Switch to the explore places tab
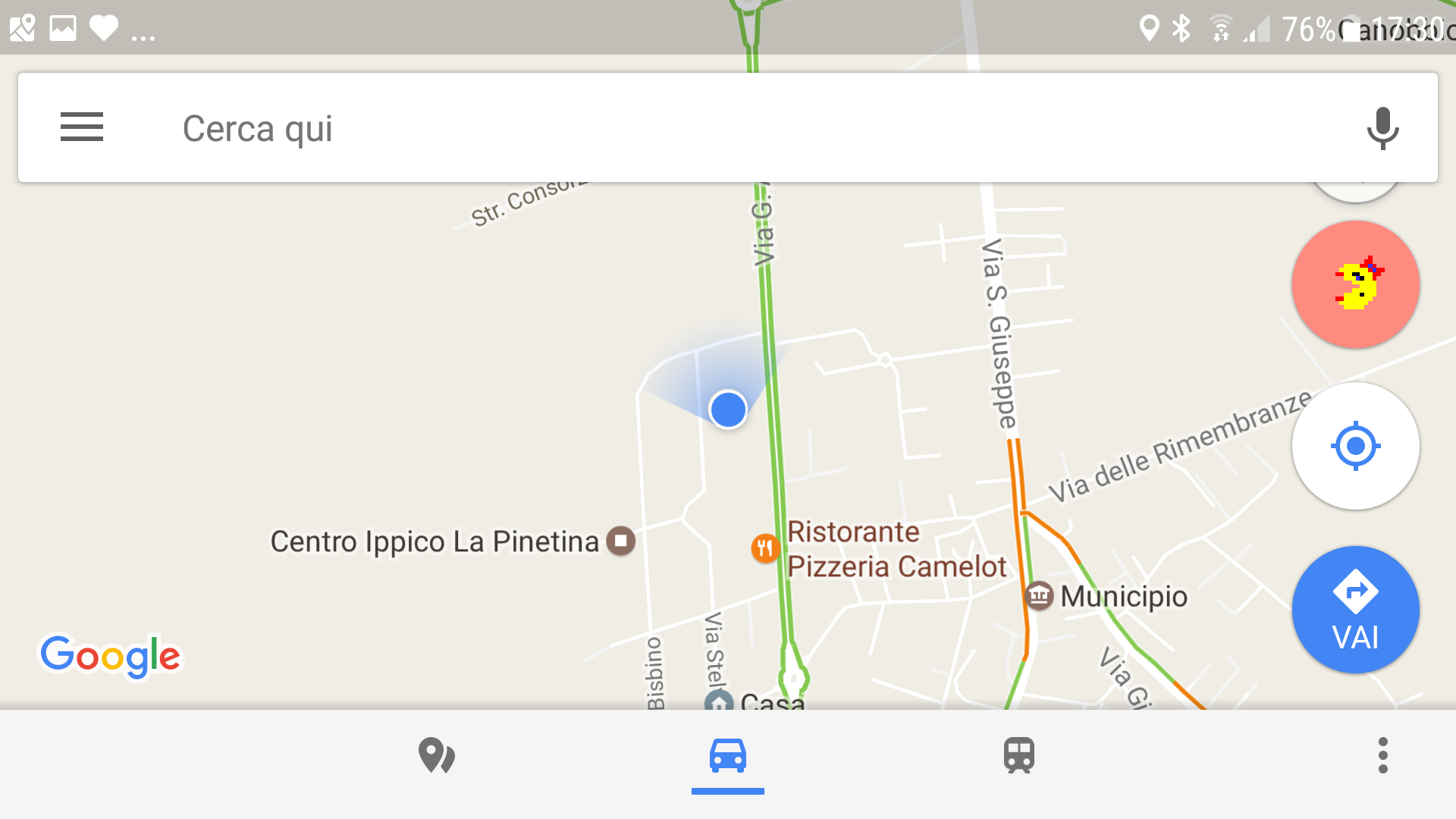The width and height of the screenshot is (1456, 819). (437, 755)
